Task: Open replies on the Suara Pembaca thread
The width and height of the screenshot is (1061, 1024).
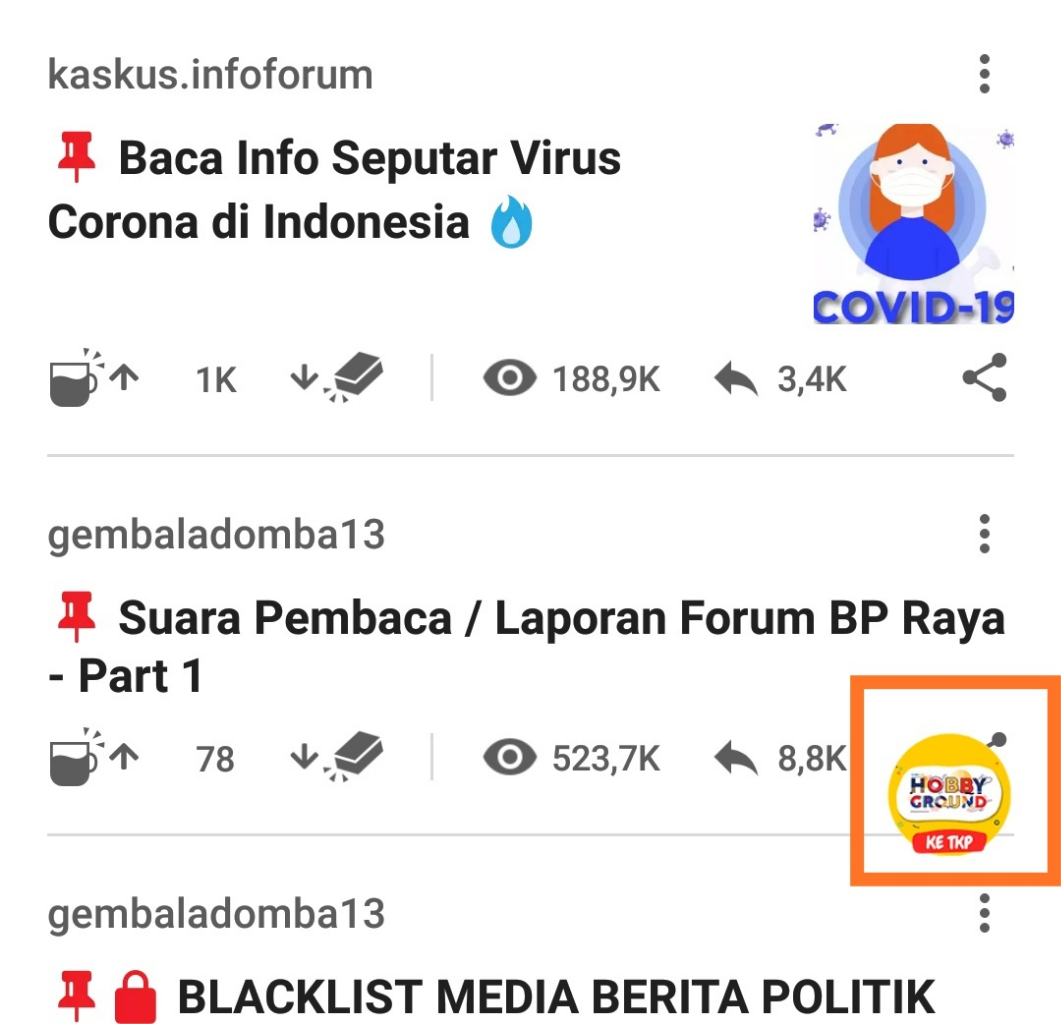Action: [x=781, y=759]
